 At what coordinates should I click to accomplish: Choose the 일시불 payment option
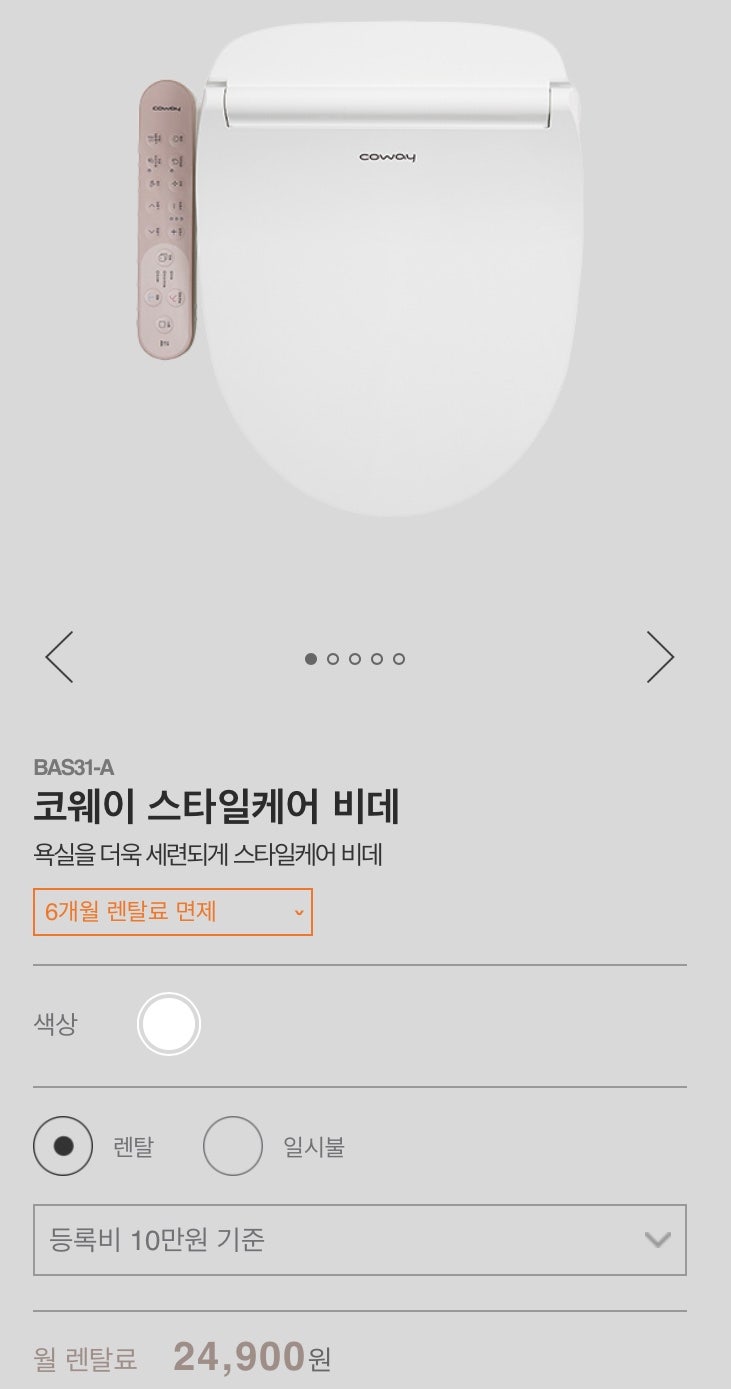[x=233, y=1146]
